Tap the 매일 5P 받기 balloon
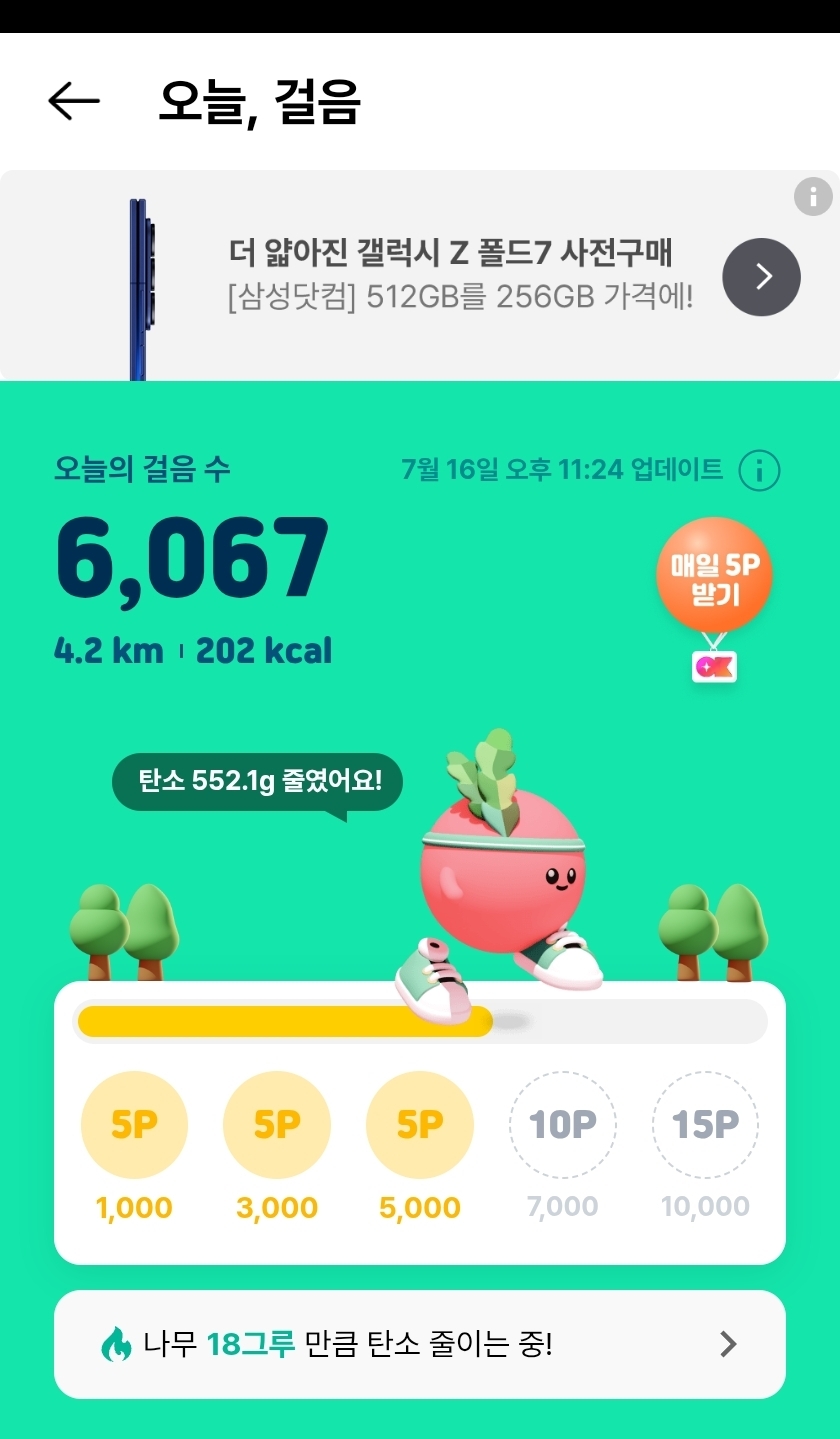The height and width of the screenshot is (1439, 840). 714,577
